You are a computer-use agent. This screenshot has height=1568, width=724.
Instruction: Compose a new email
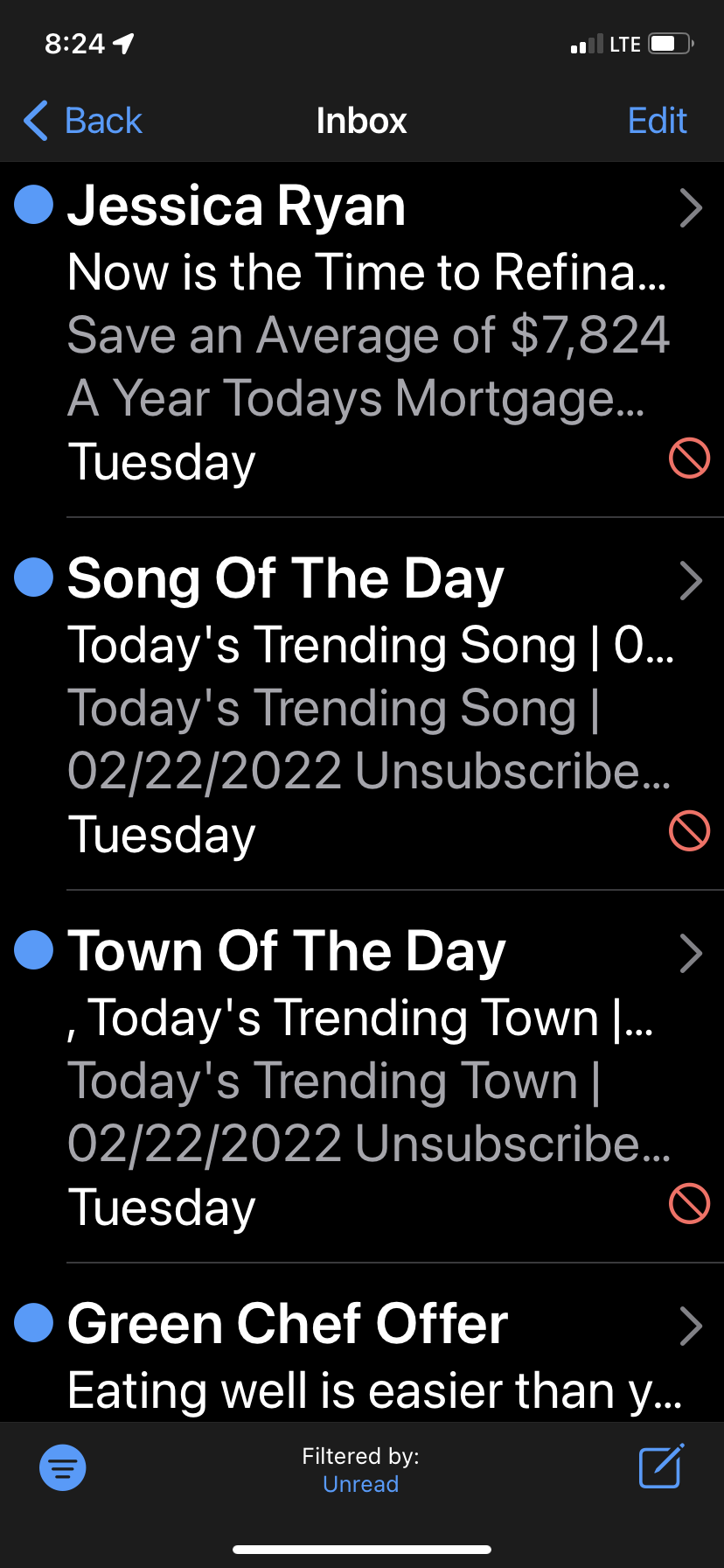tap(660, 1466)
